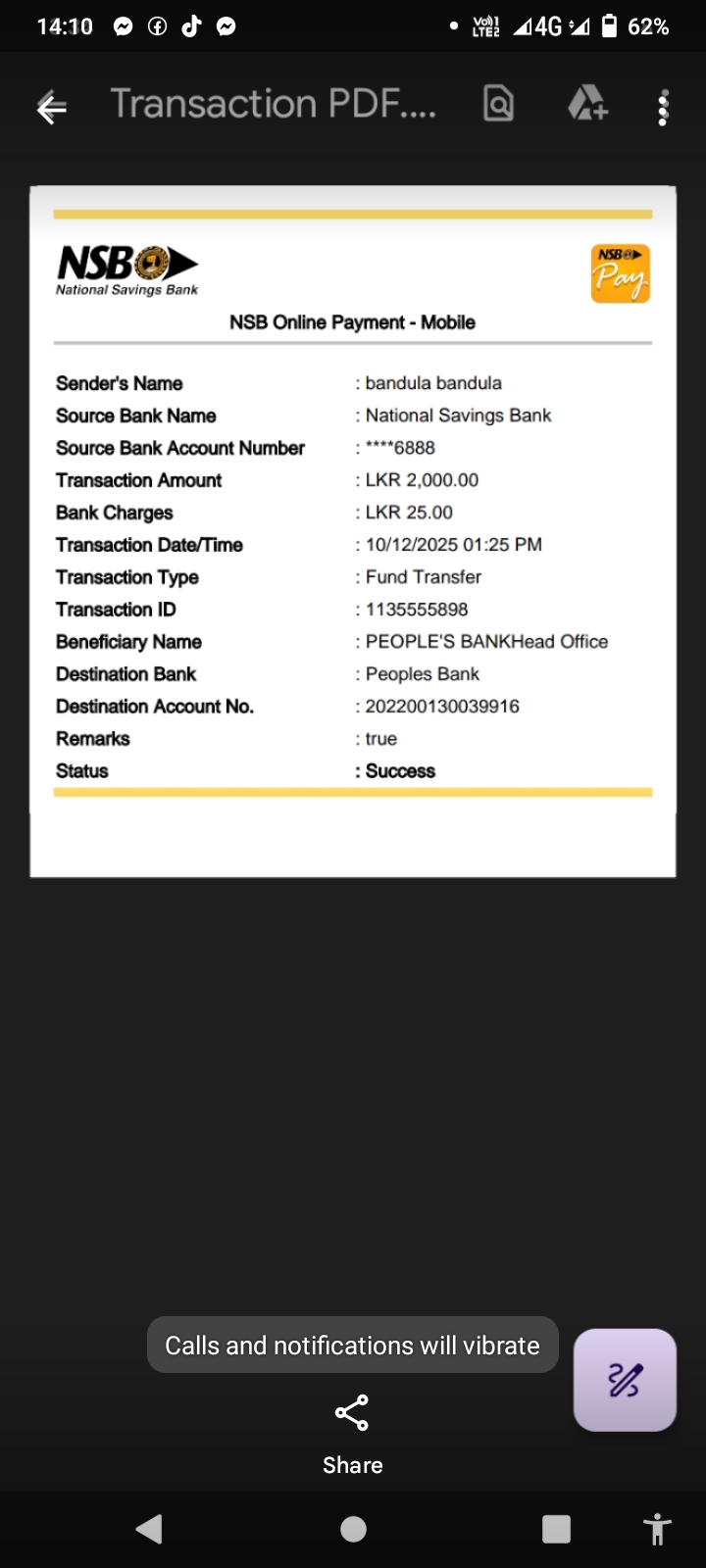Open recent apps from the navigation bar
The height and width of the screenshot is (1568, 706).
(x=556, y=1529)
